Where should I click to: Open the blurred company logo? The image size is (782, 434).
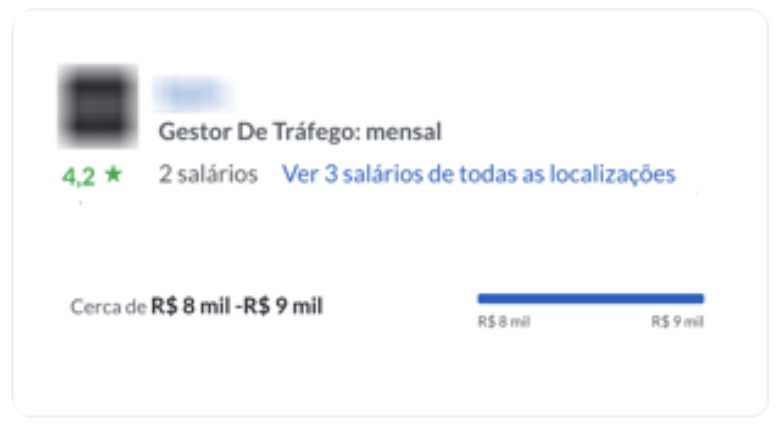pyautogui.click(x=97, y=106)
